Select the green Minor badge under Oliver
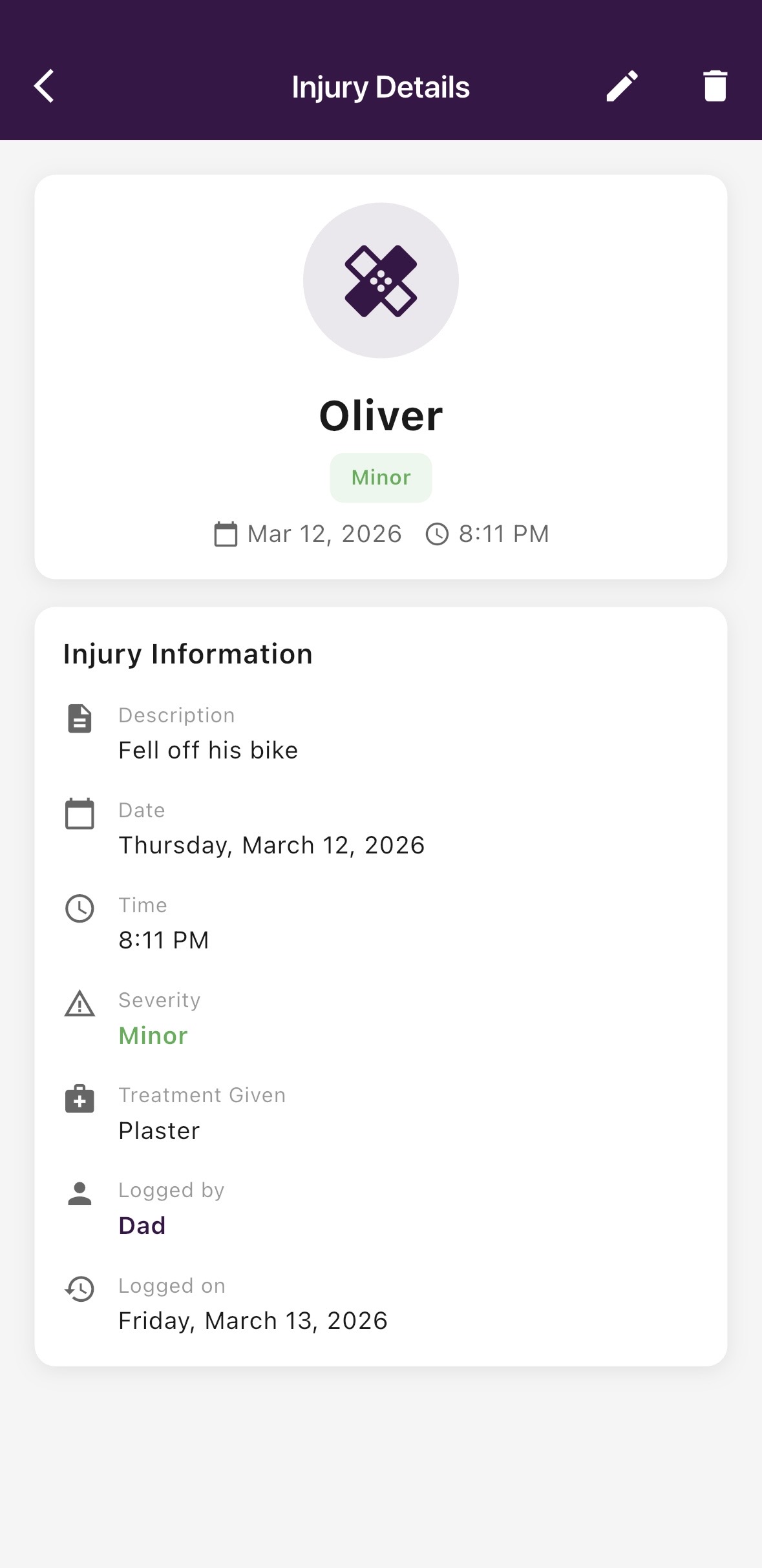Viewport: 762px width, 1568px height. click(380, 477)
